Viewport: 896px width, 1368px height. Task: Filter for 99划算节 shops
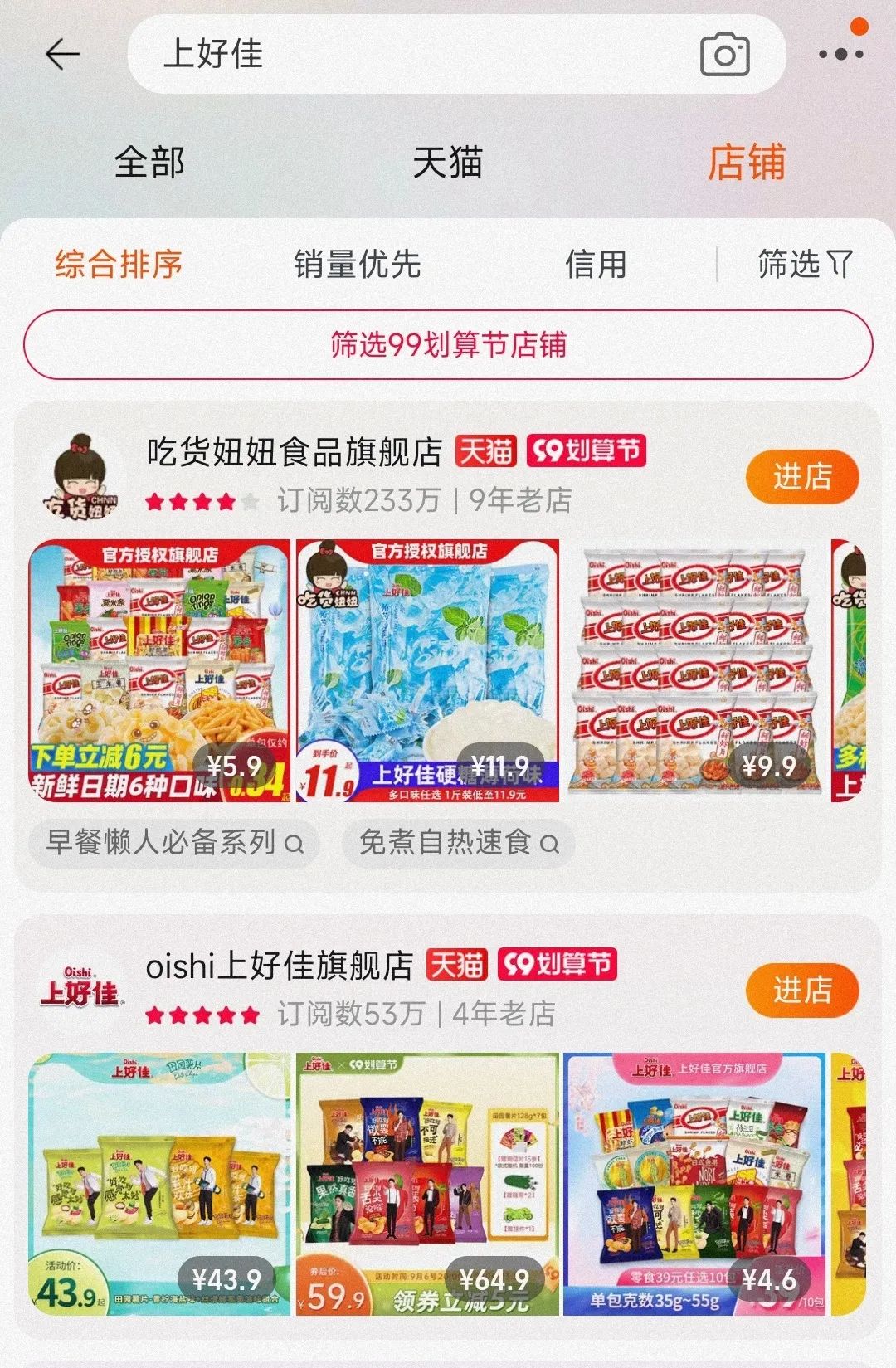[448, 344]
